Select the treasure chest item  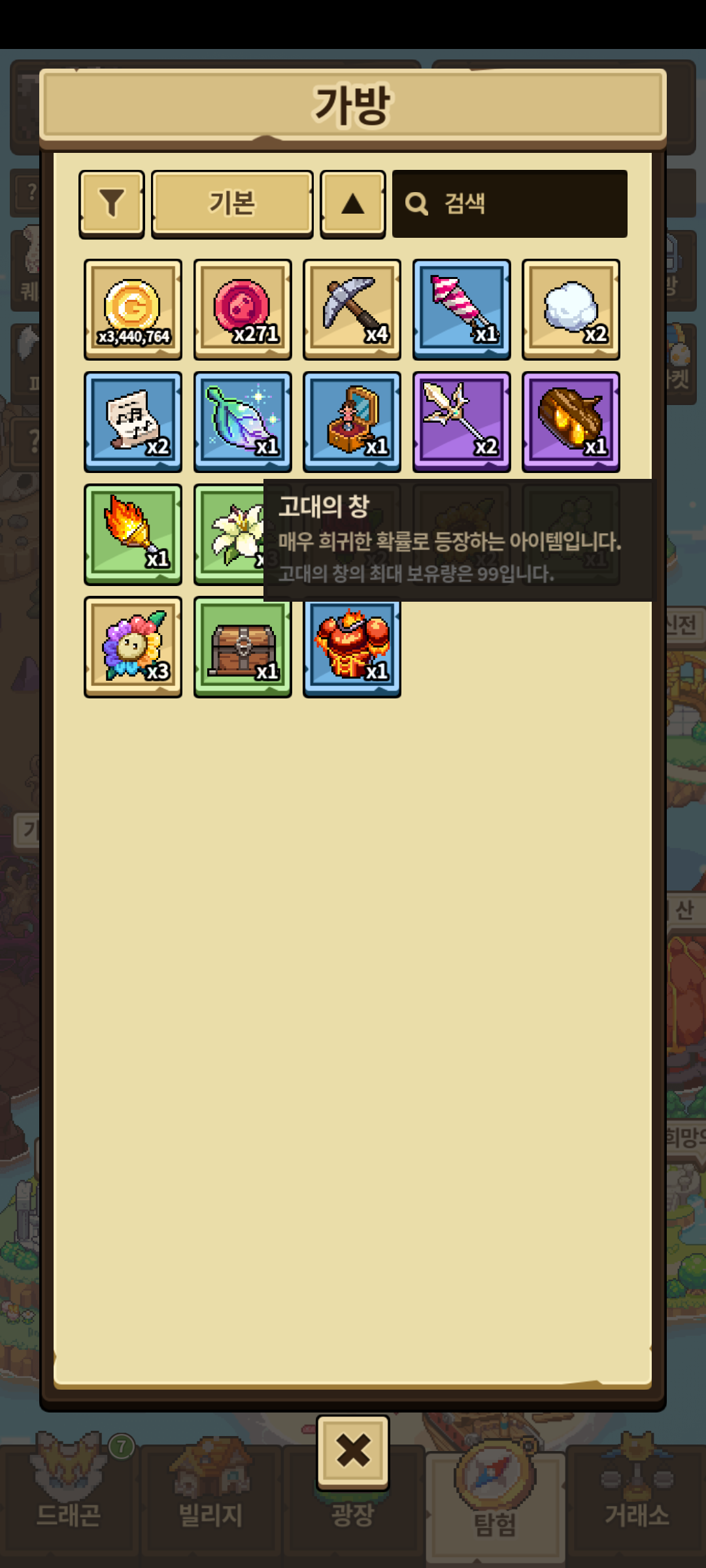[x=243, y=646]
